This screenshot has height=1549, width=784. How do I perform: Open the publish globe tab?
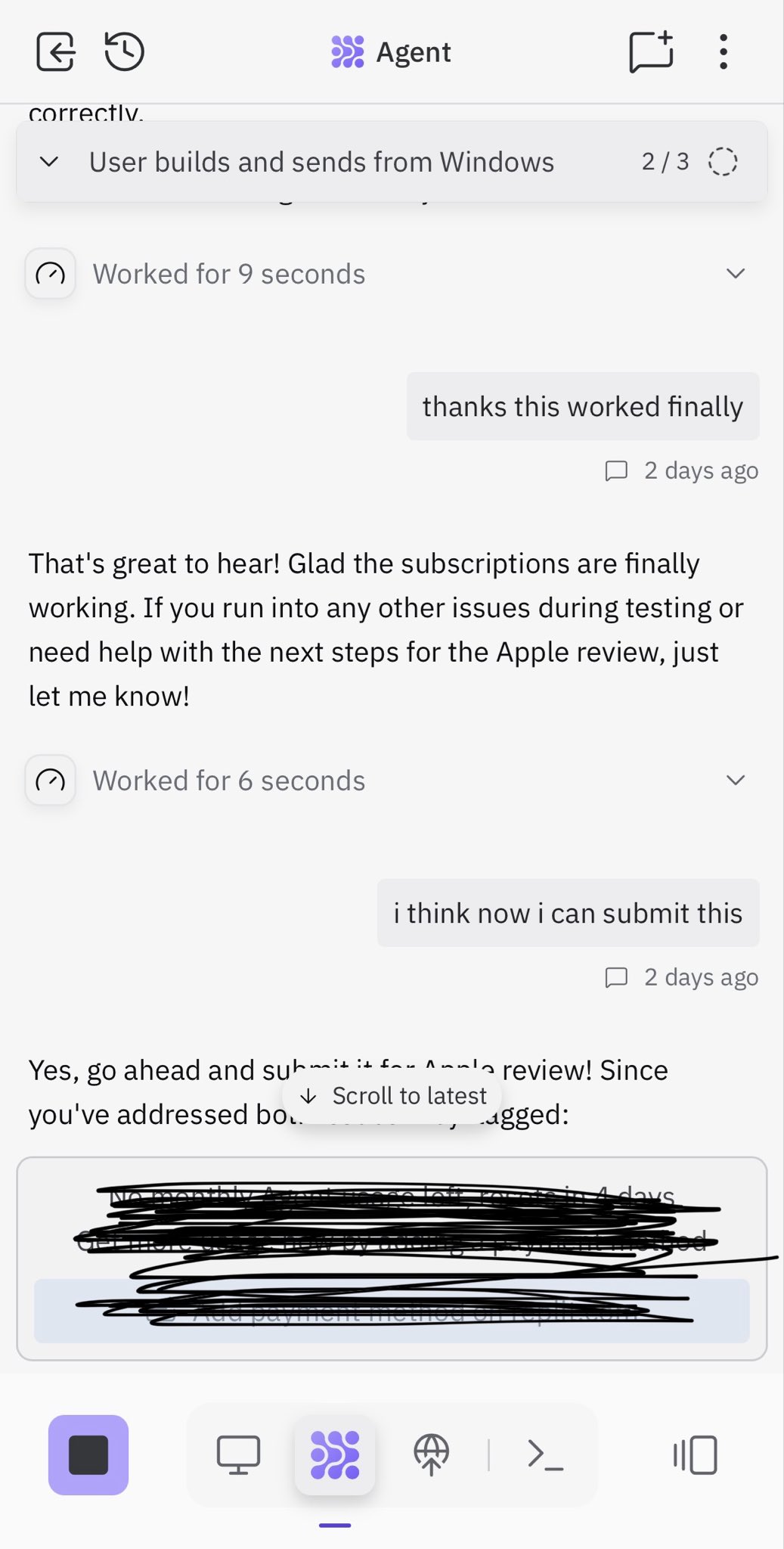pyautogui.click(x=432, y=1455)
